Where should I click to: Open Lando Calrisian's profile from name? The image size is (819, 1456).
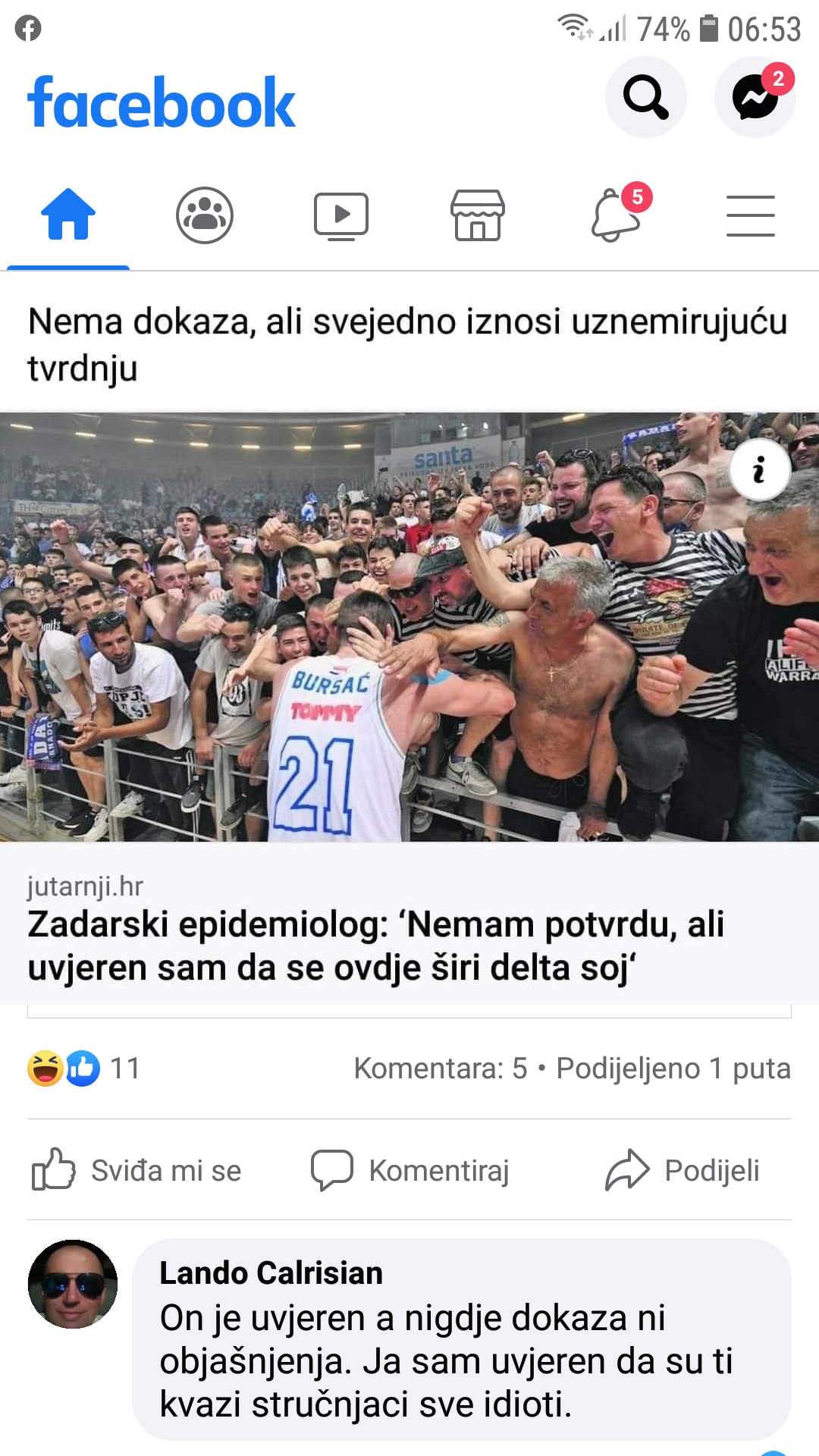pos(271,1273)
